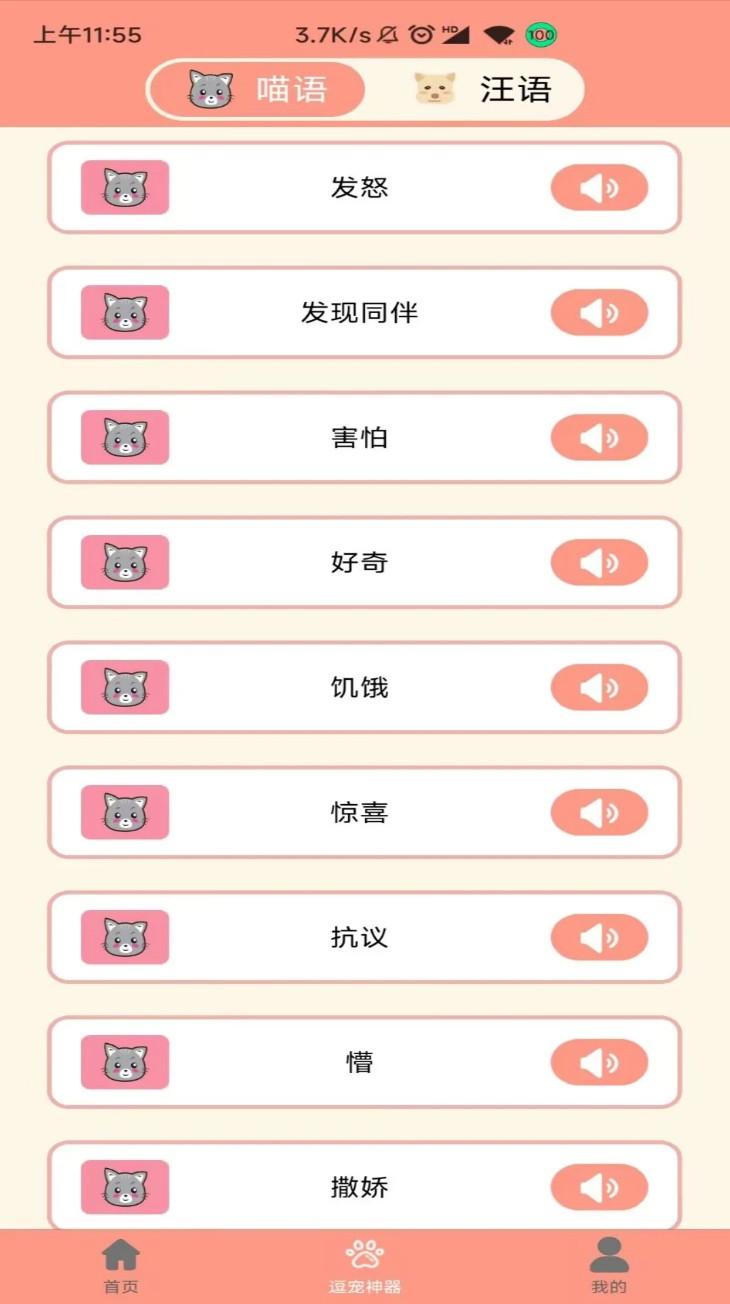Screen dimensions: 730x1304
Task: Open the 首页 home page
Action: click(x=120, y=1265)
